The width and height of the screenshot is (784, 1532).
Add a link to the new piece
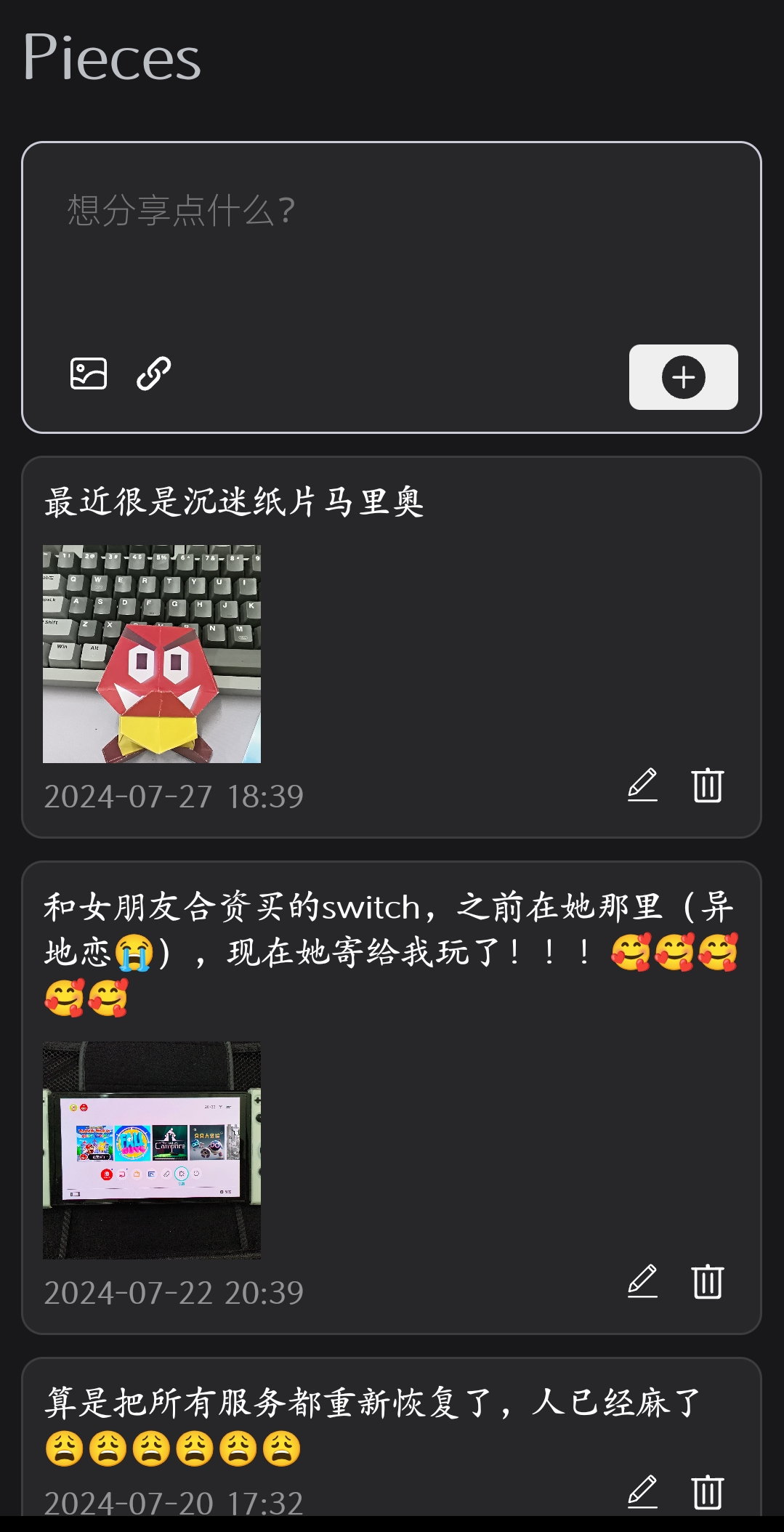coord(154,374)
